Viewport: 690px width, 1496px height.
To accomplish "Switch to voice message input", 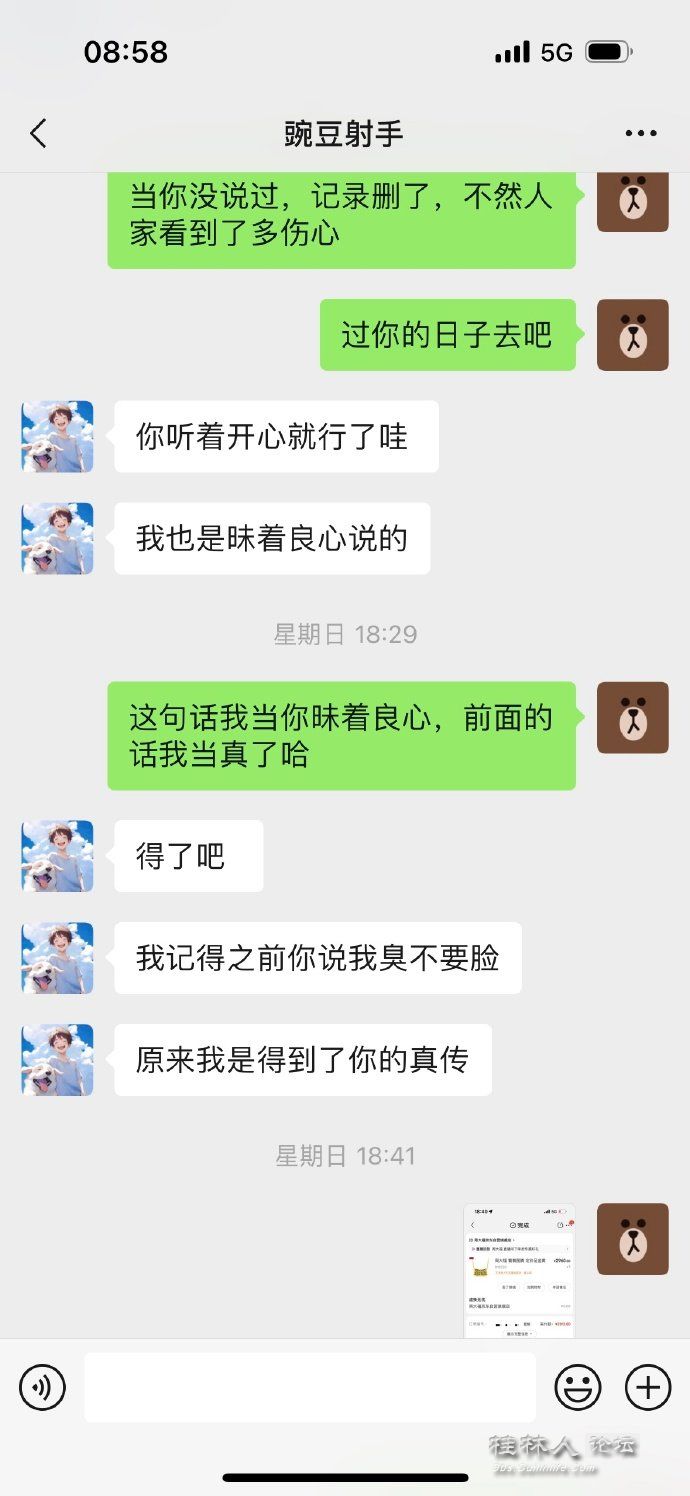I will 42,1387.
